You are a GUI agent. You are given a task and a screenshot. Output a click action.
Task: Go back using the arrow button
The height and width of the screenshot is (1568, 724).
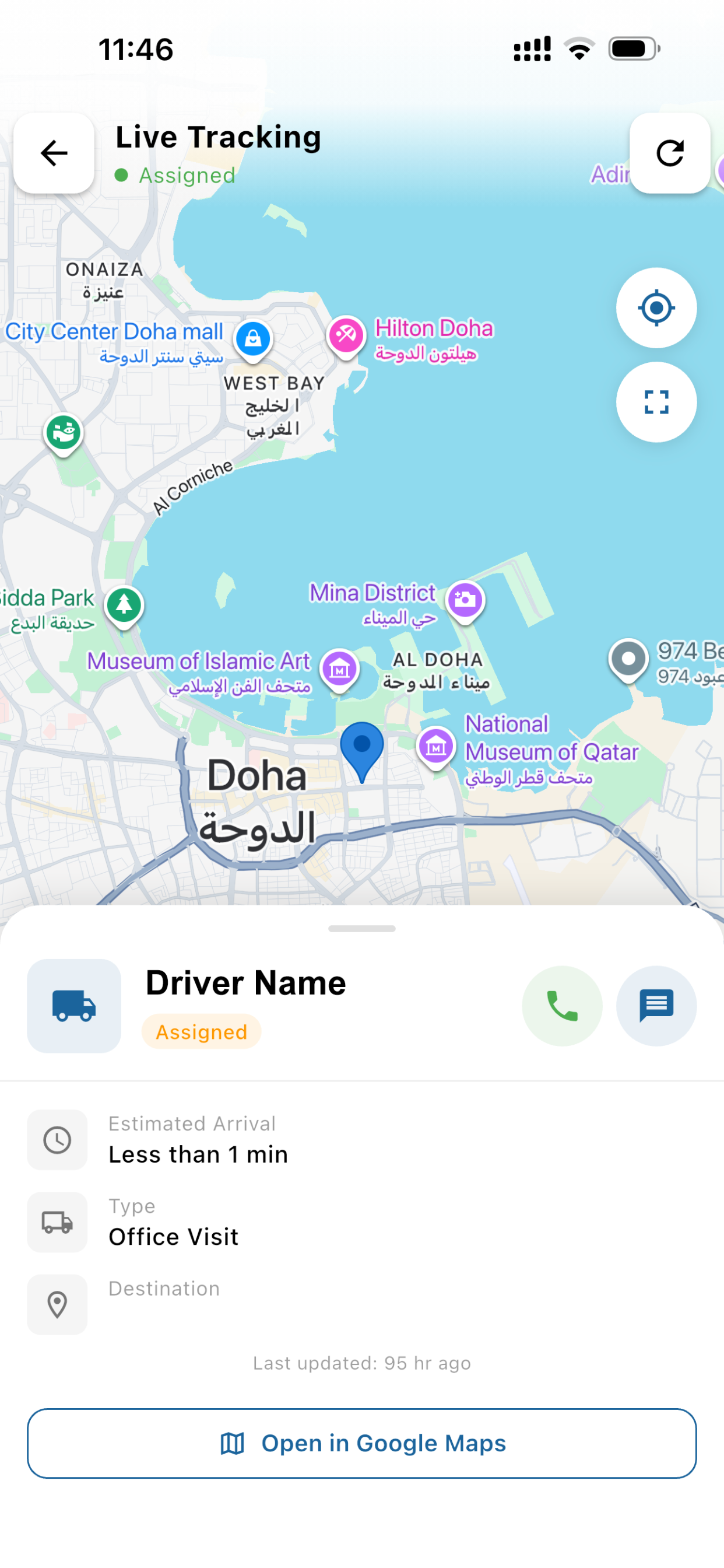tap(54, 153)
